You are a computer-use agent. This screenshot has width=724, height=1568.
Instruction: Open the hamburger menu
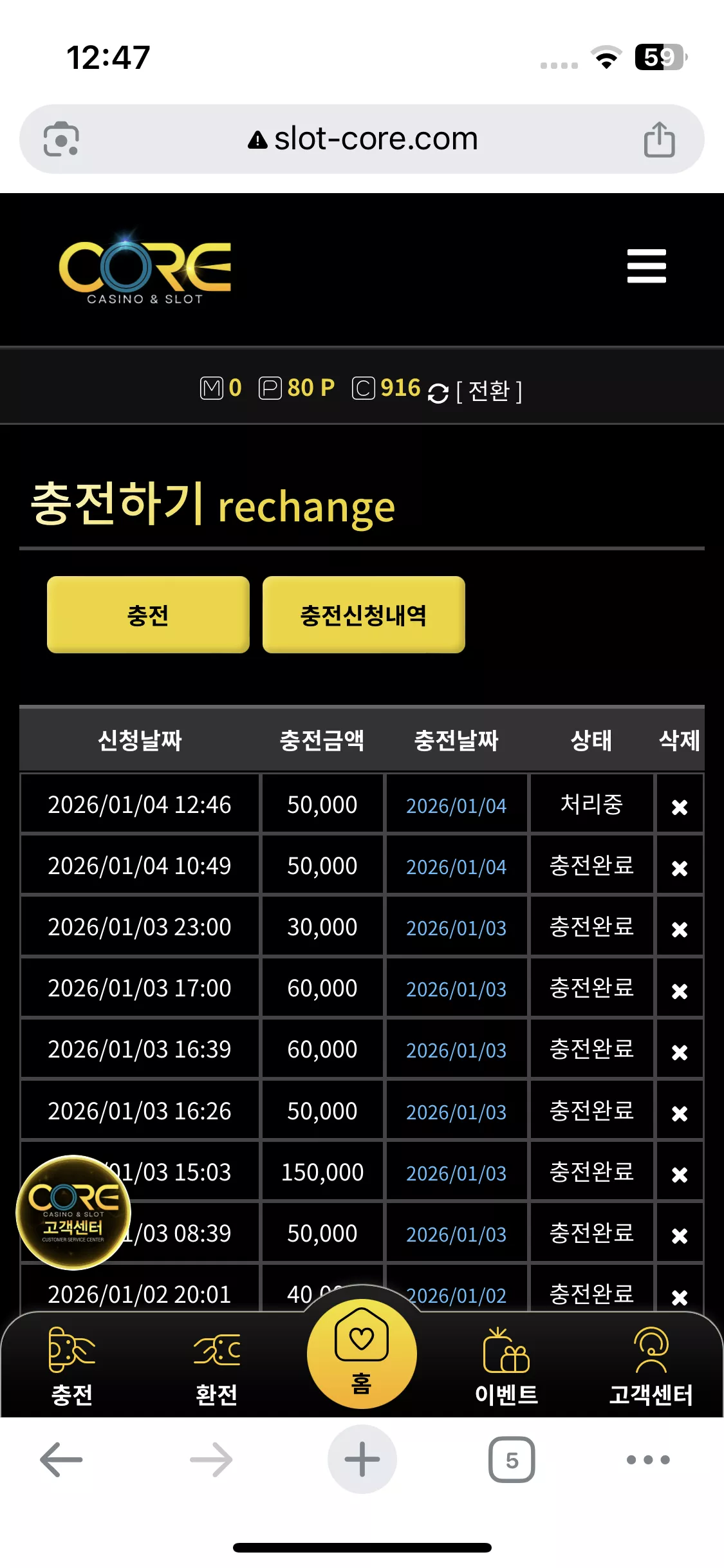[x=646, y=266]
